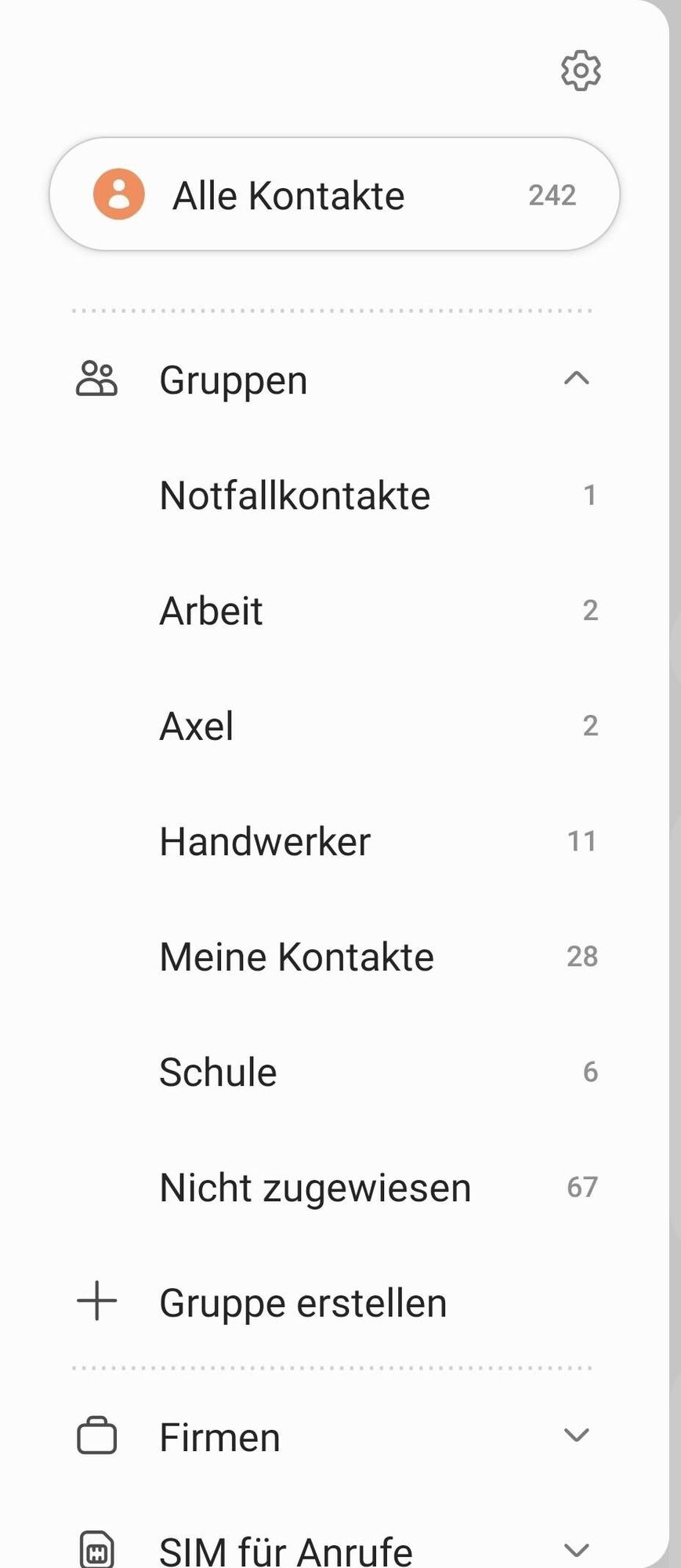Select Alle Kontakte

(x=335, y=195)
